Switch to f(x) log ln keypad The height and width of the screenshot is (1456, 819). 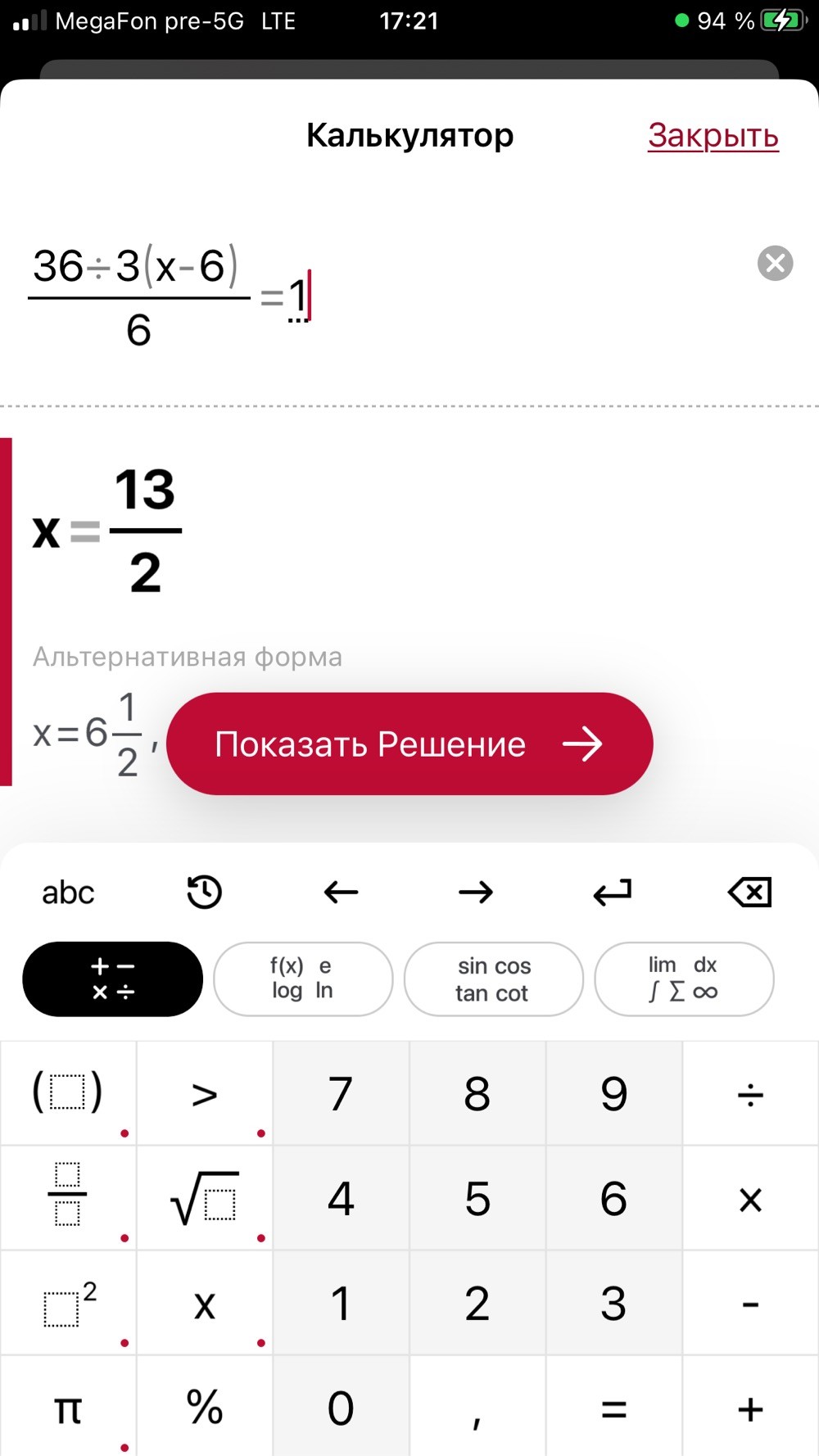[x=303, y=979]
